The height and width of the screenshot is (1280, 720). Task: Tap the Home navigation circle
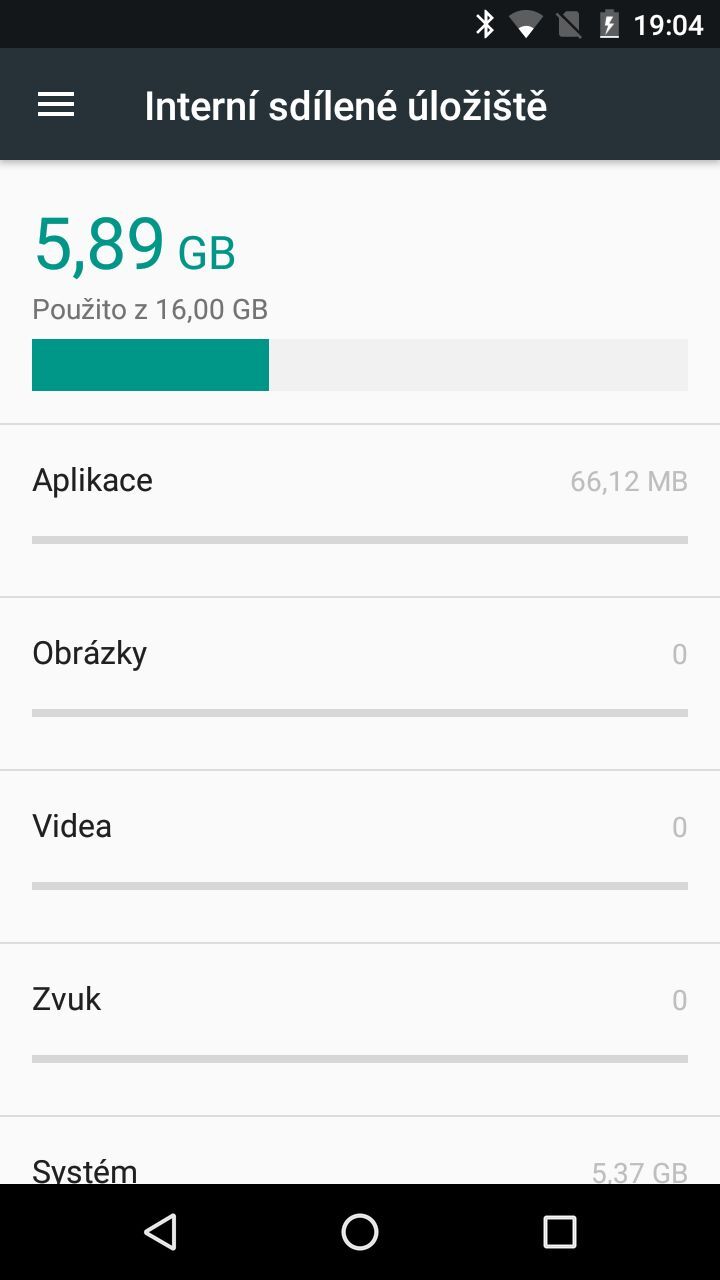(x=359, y=1232)
